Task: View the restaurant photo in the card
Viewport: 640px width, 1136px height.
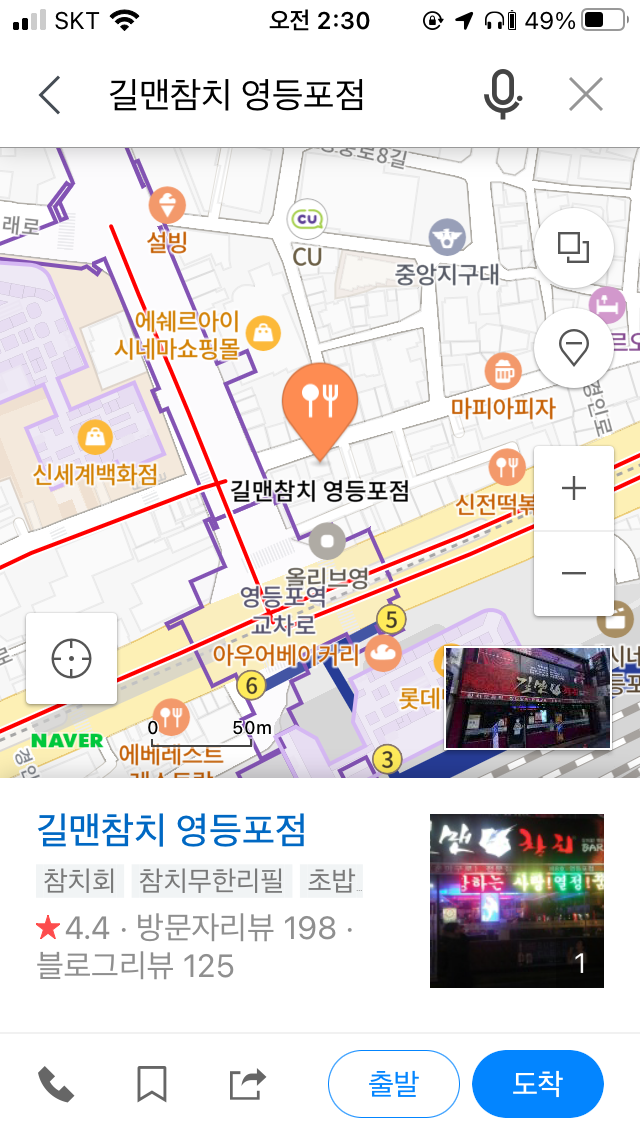Action: 517,900
